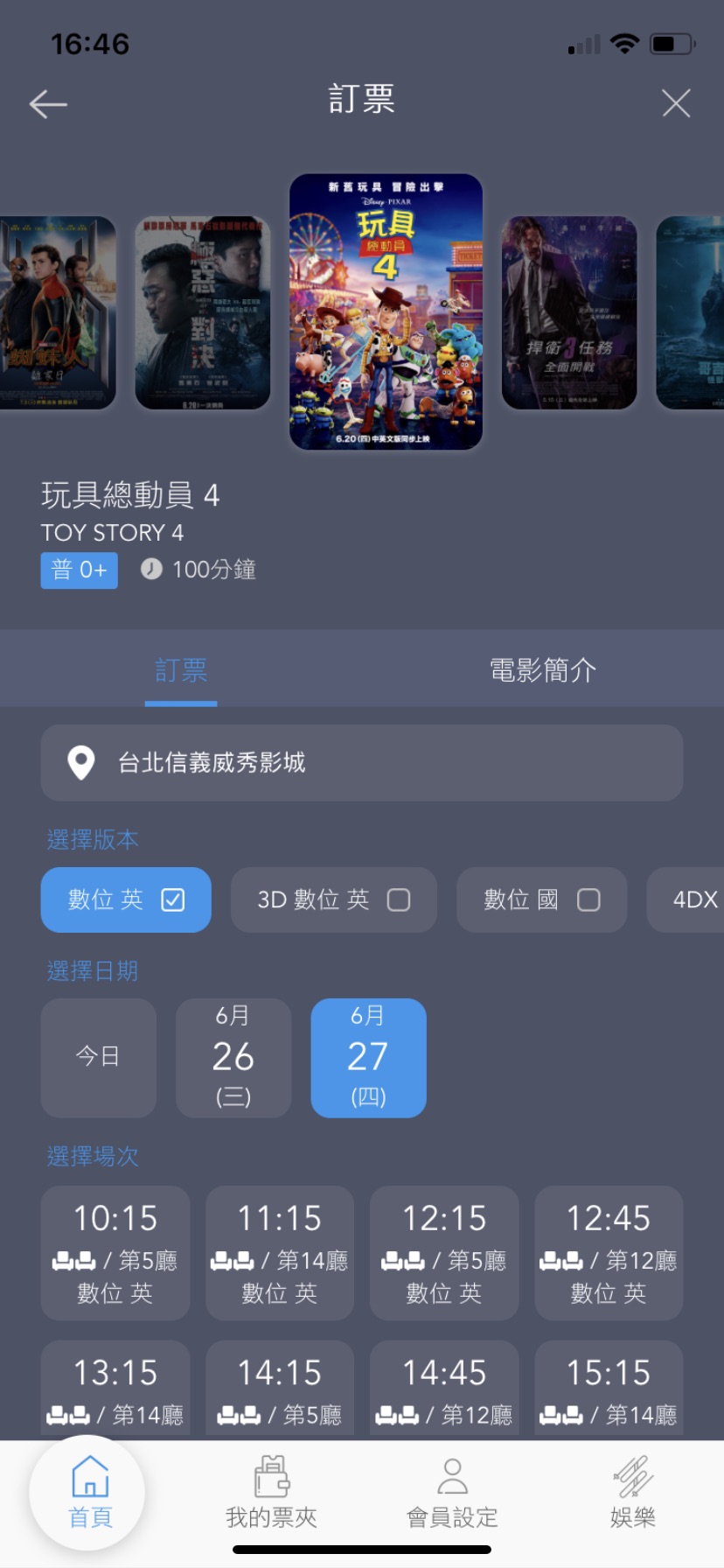Screen dimensions: 724x1568
Task: Uncheck the 數位 英 version
Action: (x=126, y=899)
